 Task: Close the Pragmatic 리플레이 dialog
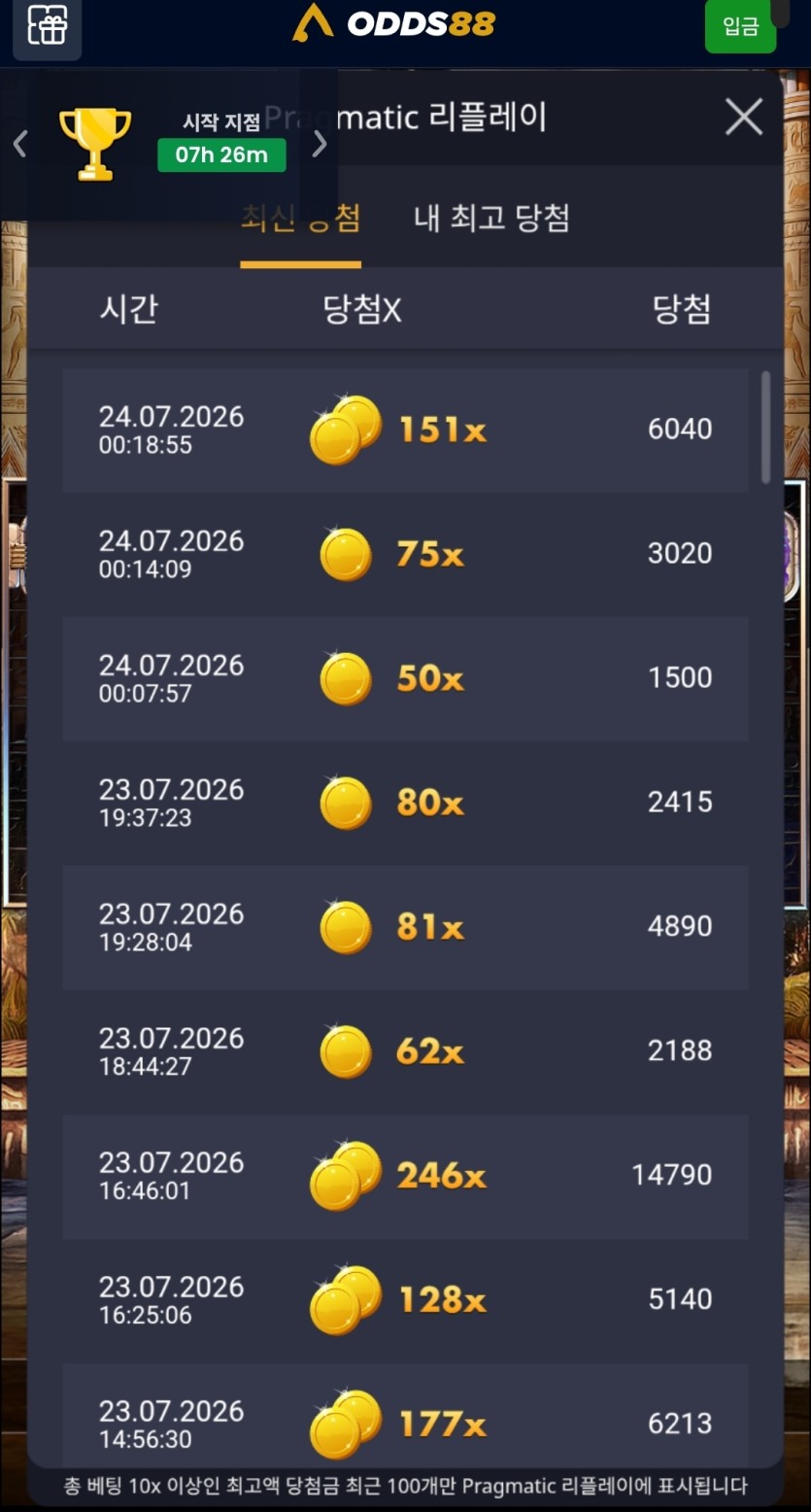[x=744, y=118]
